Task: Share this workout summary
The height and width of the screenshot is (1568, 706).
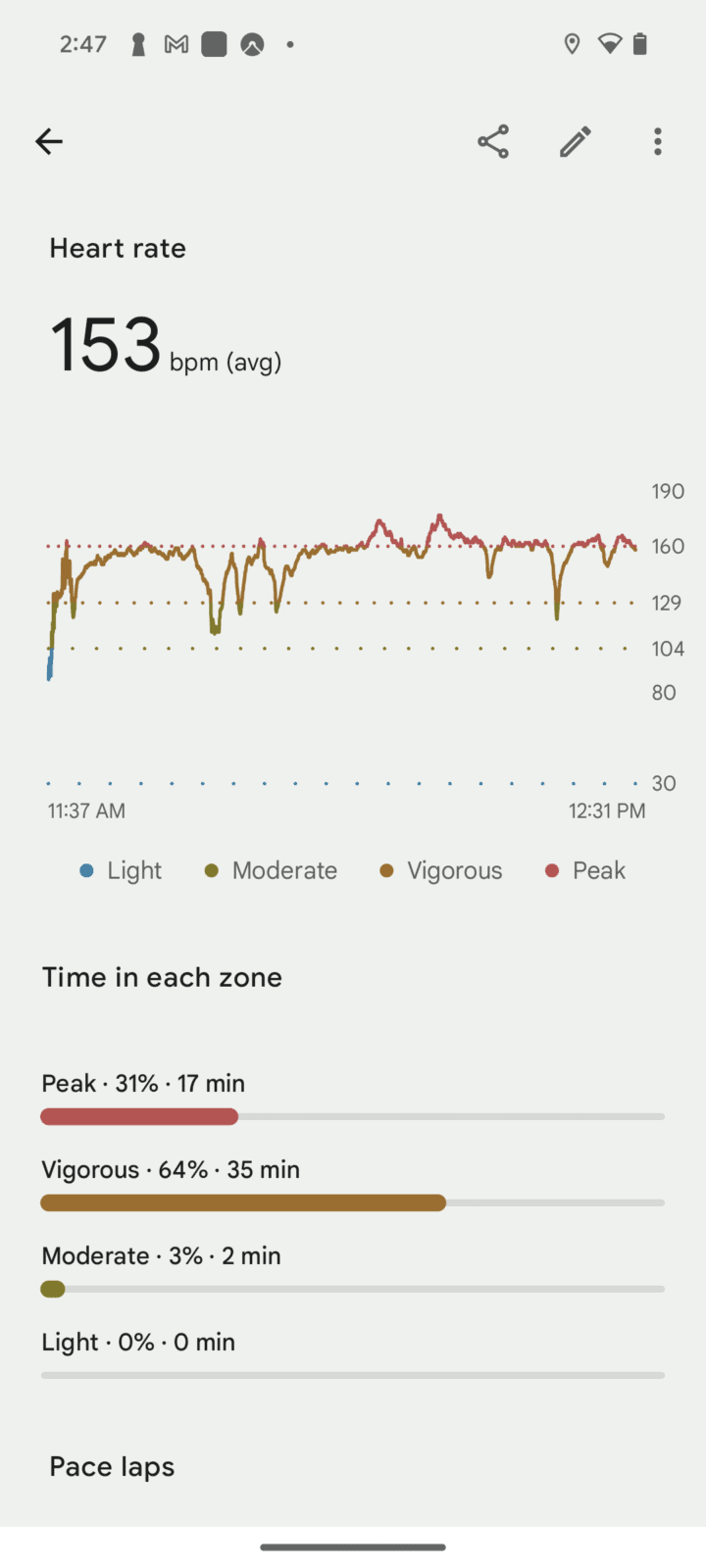Action: [493, 142]
